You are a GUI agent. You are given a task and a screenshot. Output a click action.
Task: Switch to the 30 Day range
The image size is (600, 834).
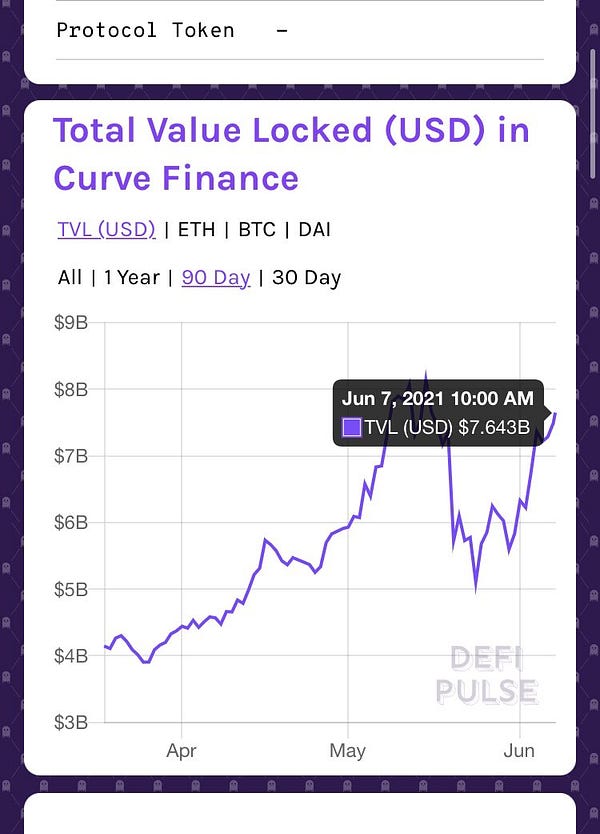point(306,277)
